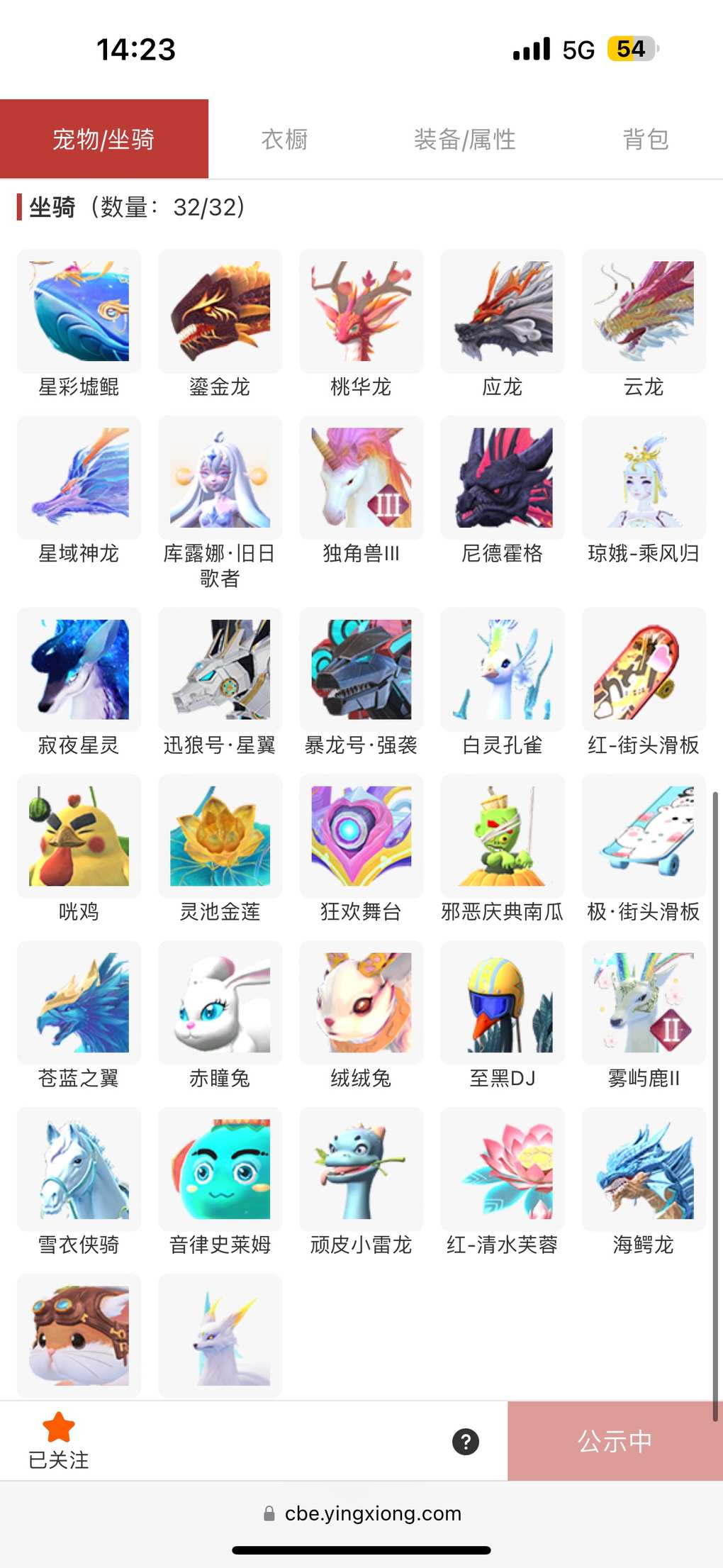Switch to the 衣橱 tab
Viewport: 723px width, 1568px height.
(x=284, y=139)
